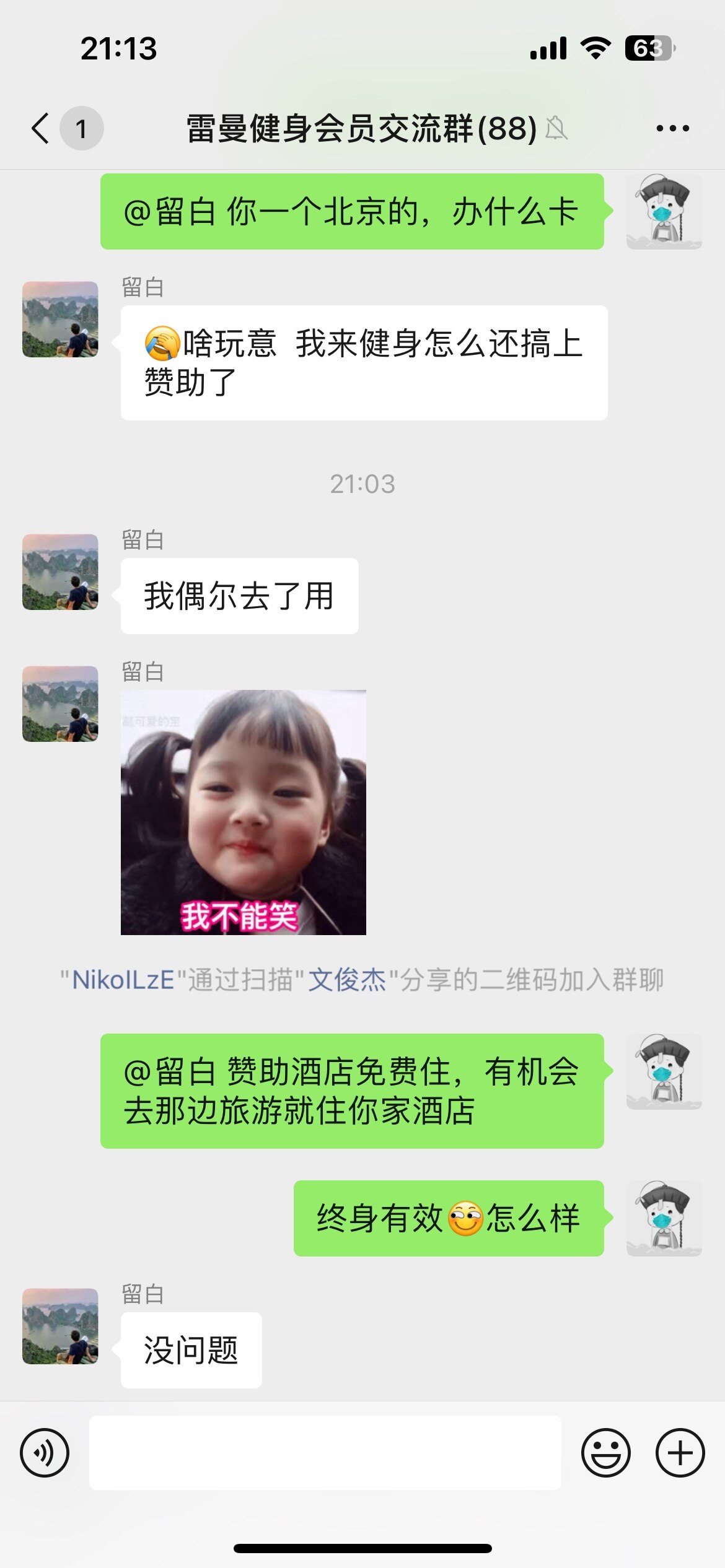Tap the message text field

click(325, 1453)
